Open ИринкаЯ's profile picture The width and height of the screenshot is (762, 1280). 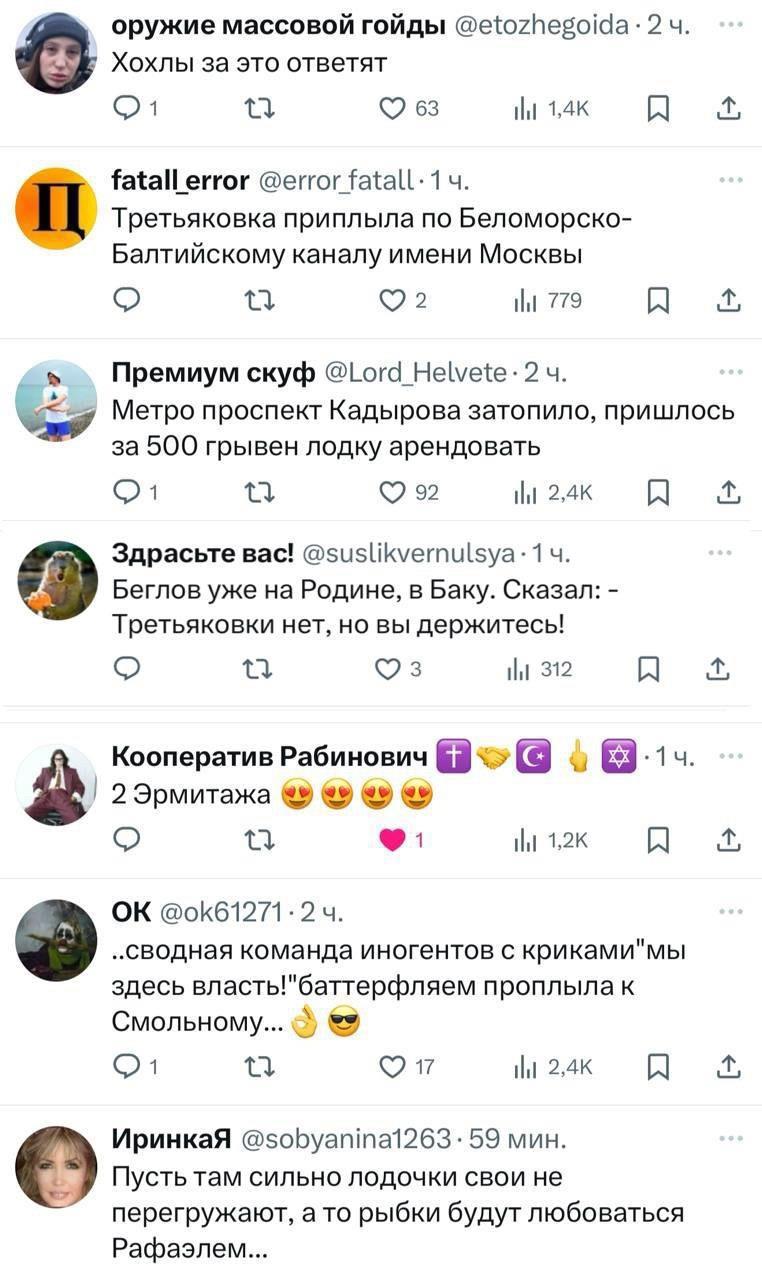56,1166
